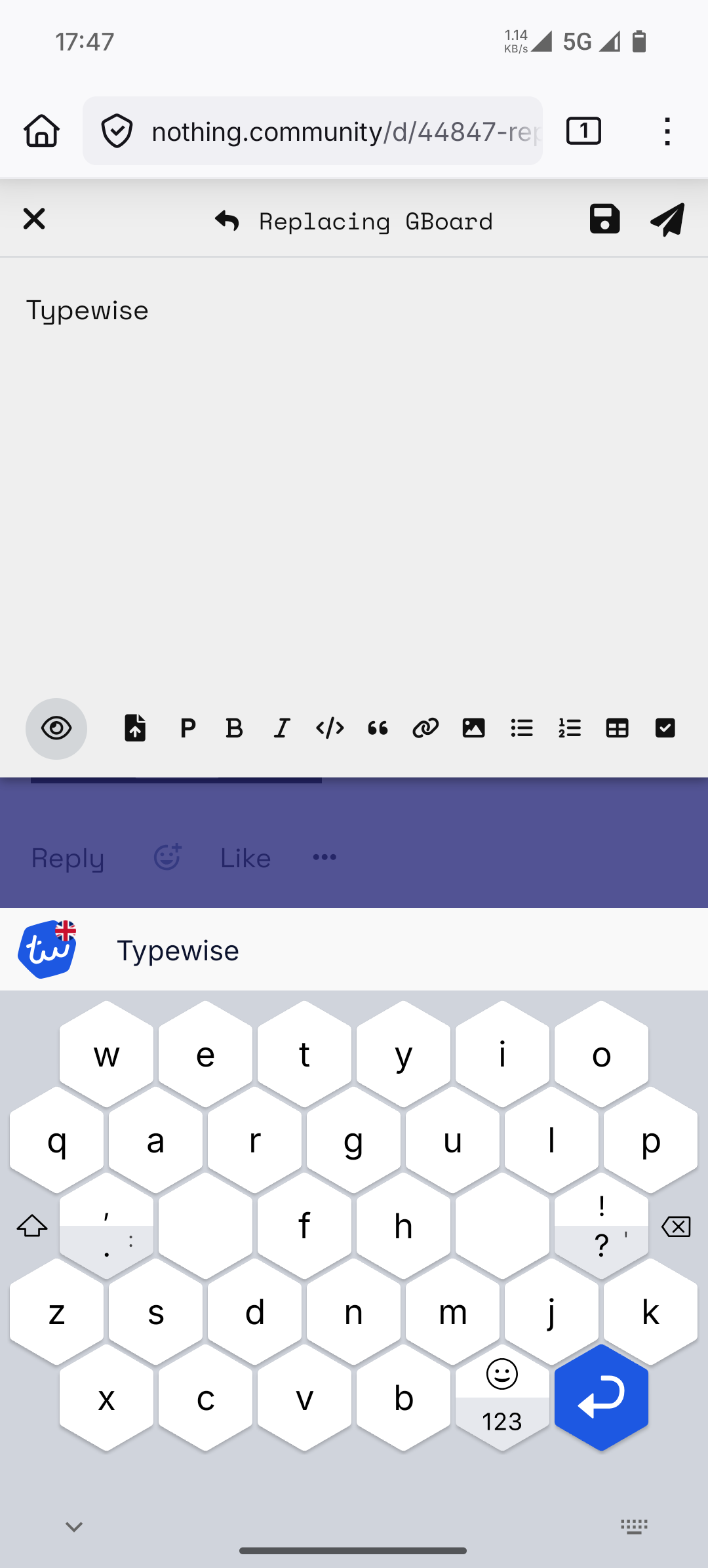Add a bulleted list
Viewport: 708px width, 1568px height.
point(522,728)
